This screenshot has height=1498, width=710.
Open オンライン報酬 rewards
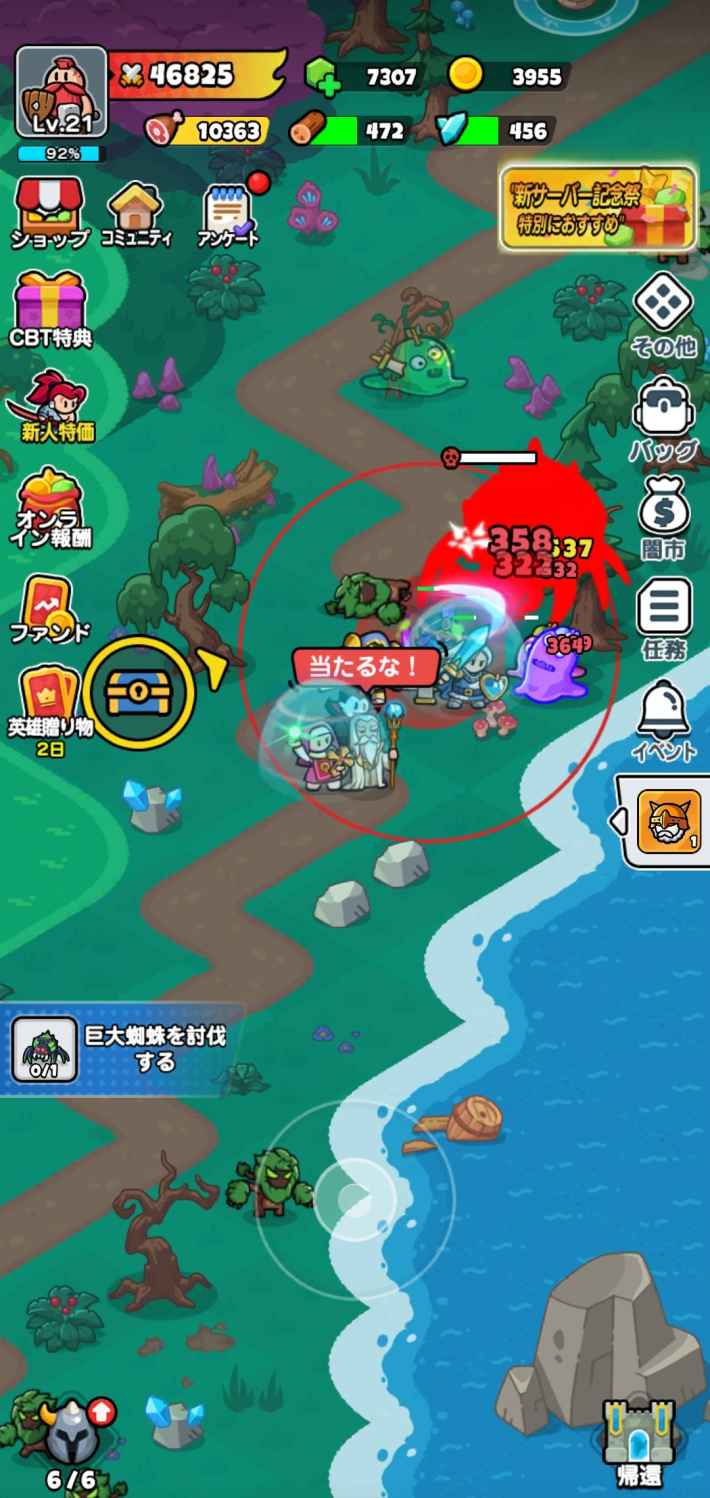pyautogui.click(x=53, y=507)
